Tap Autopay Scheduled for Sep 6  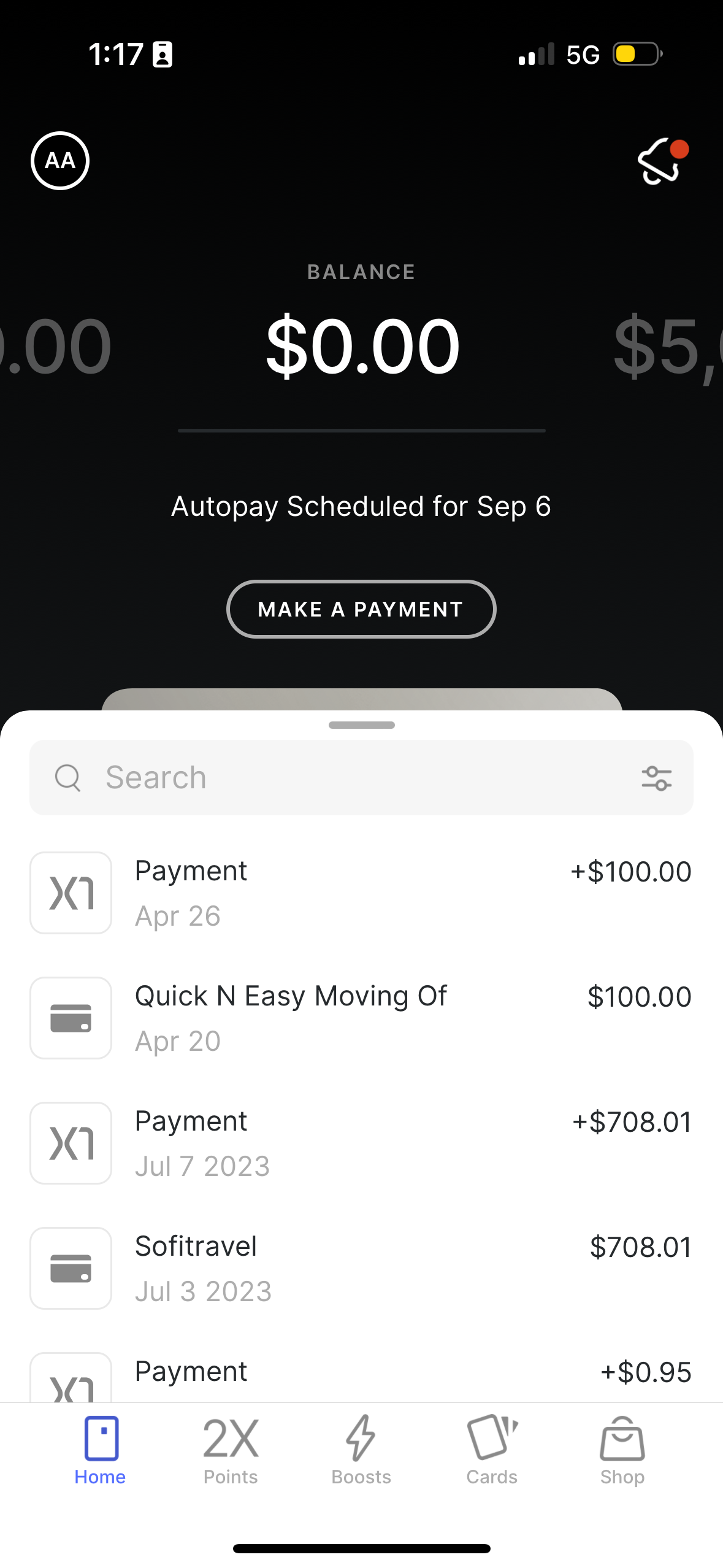tap(361, 506)
